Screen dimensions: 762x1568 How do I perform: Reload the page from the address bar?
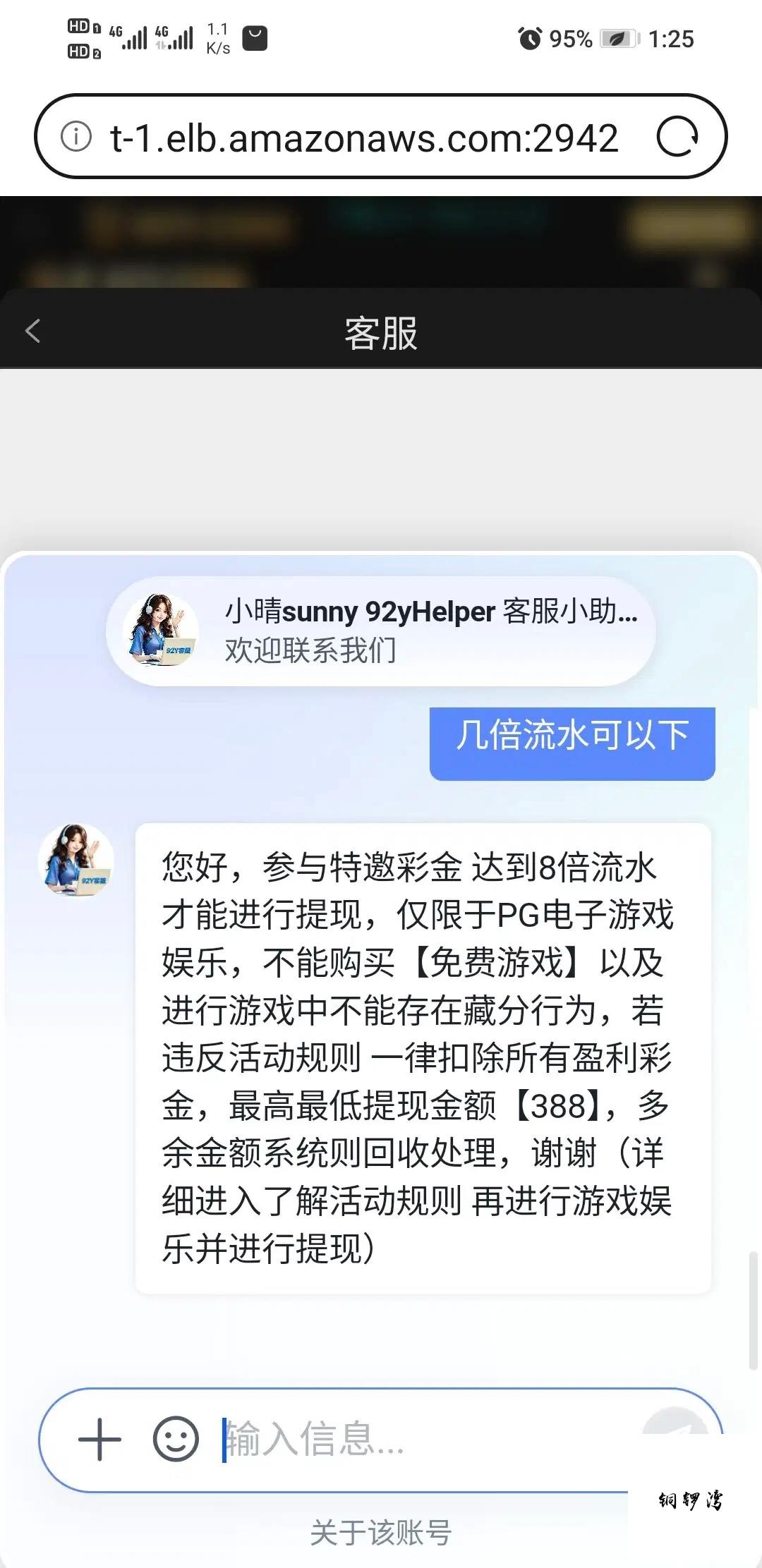pyautogui.click(x=677, y=137)
